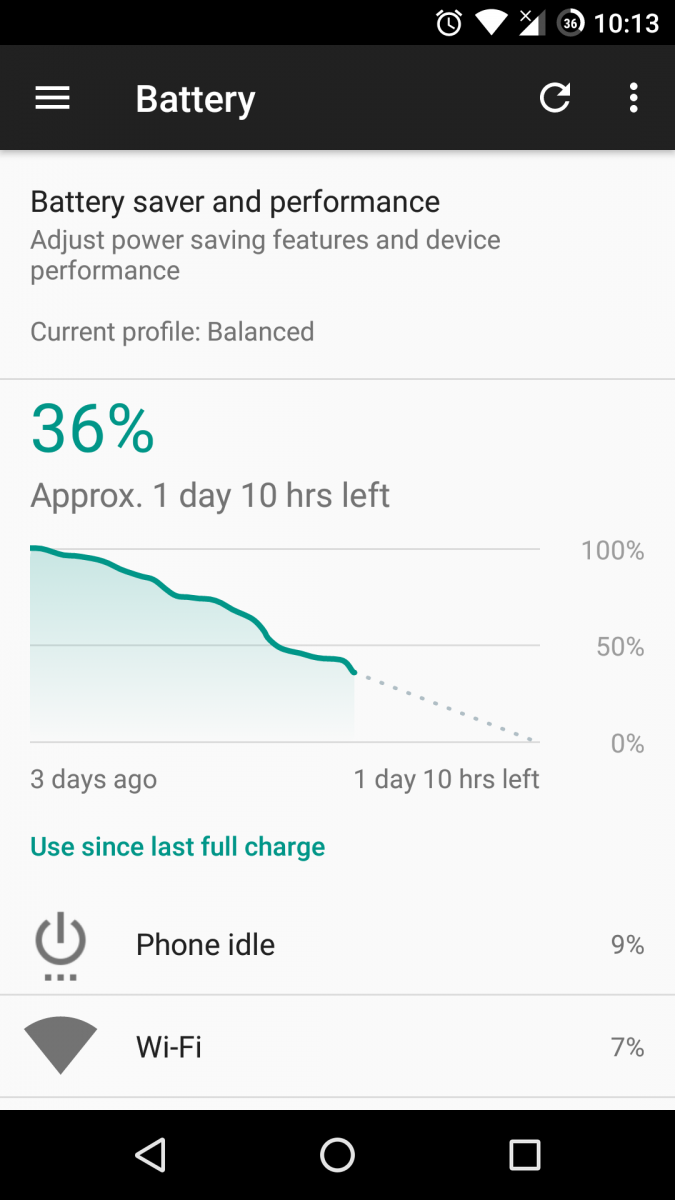View Phone idle battery usage details
The width and height of the screenshot is (675, 1200).
click(337, 944)
